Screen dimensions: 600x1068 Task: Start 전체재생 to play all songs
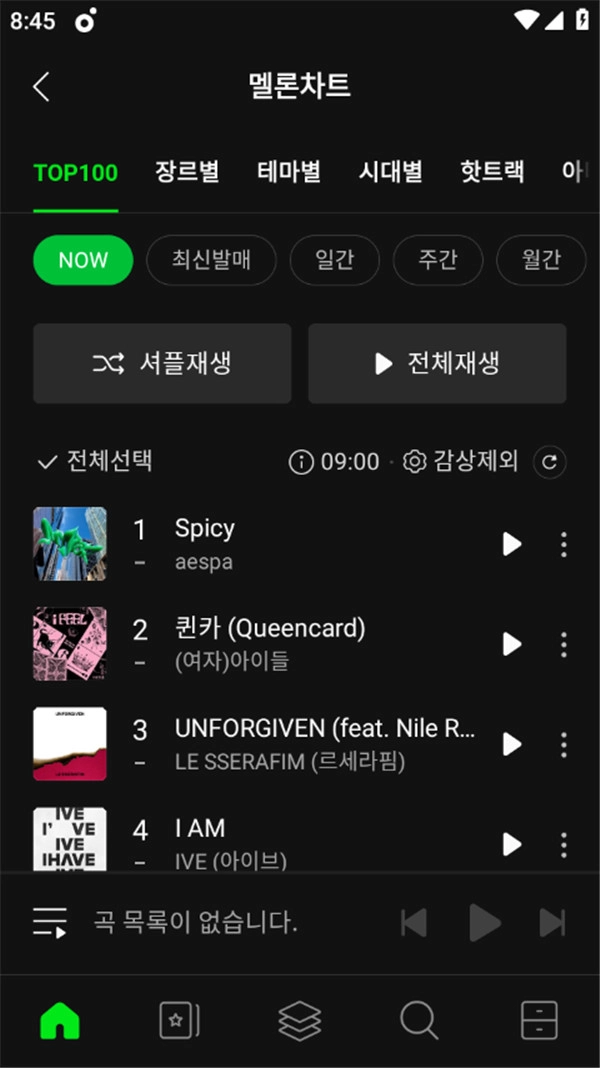point(437,363)
